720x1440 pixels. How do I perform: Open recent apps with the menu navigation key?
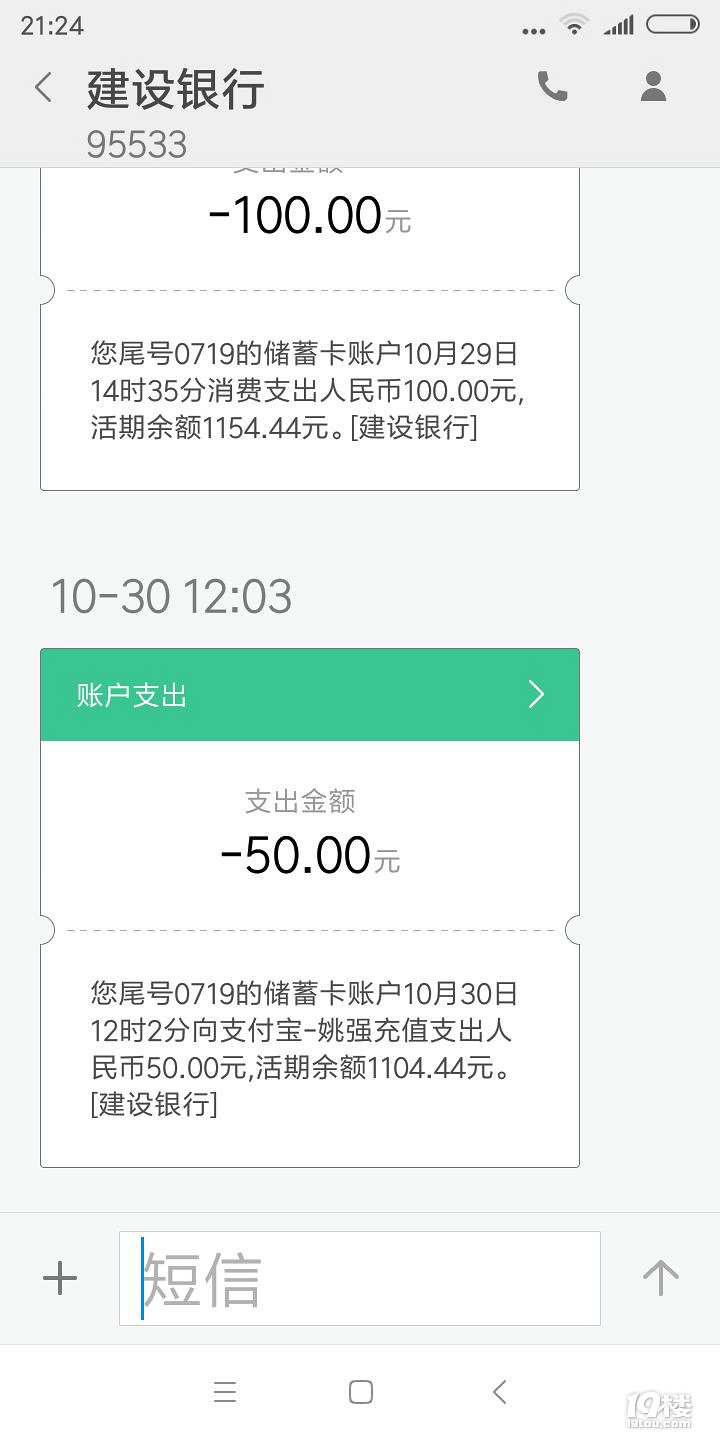[x=225, y=1392]
